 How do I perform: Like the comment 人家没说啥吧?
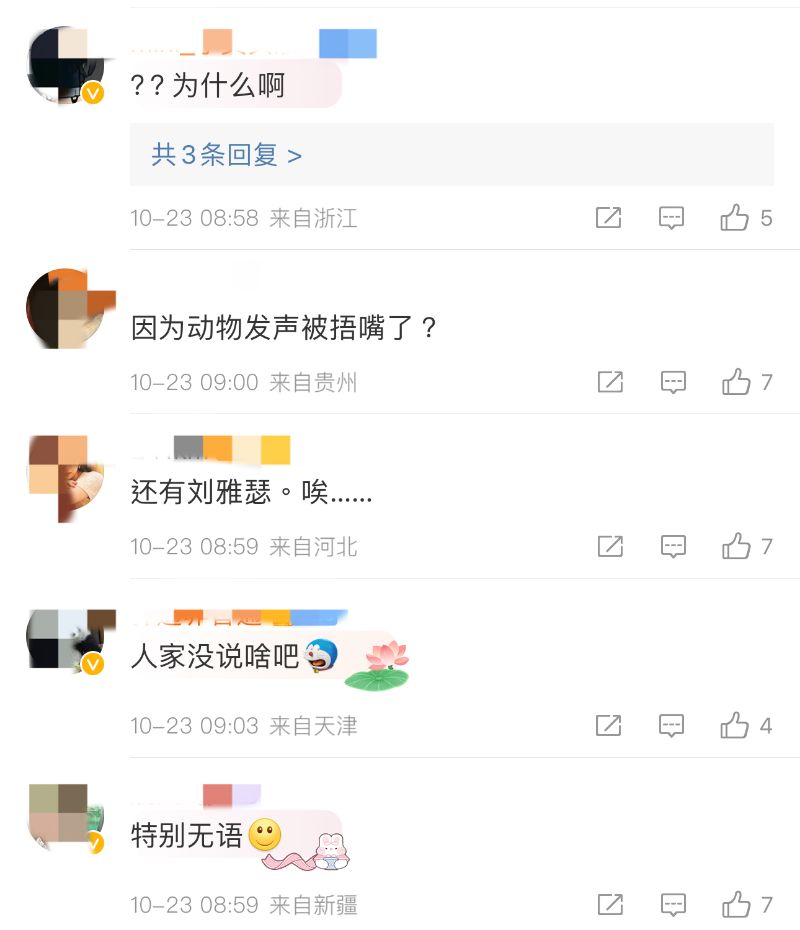point(736,725)
